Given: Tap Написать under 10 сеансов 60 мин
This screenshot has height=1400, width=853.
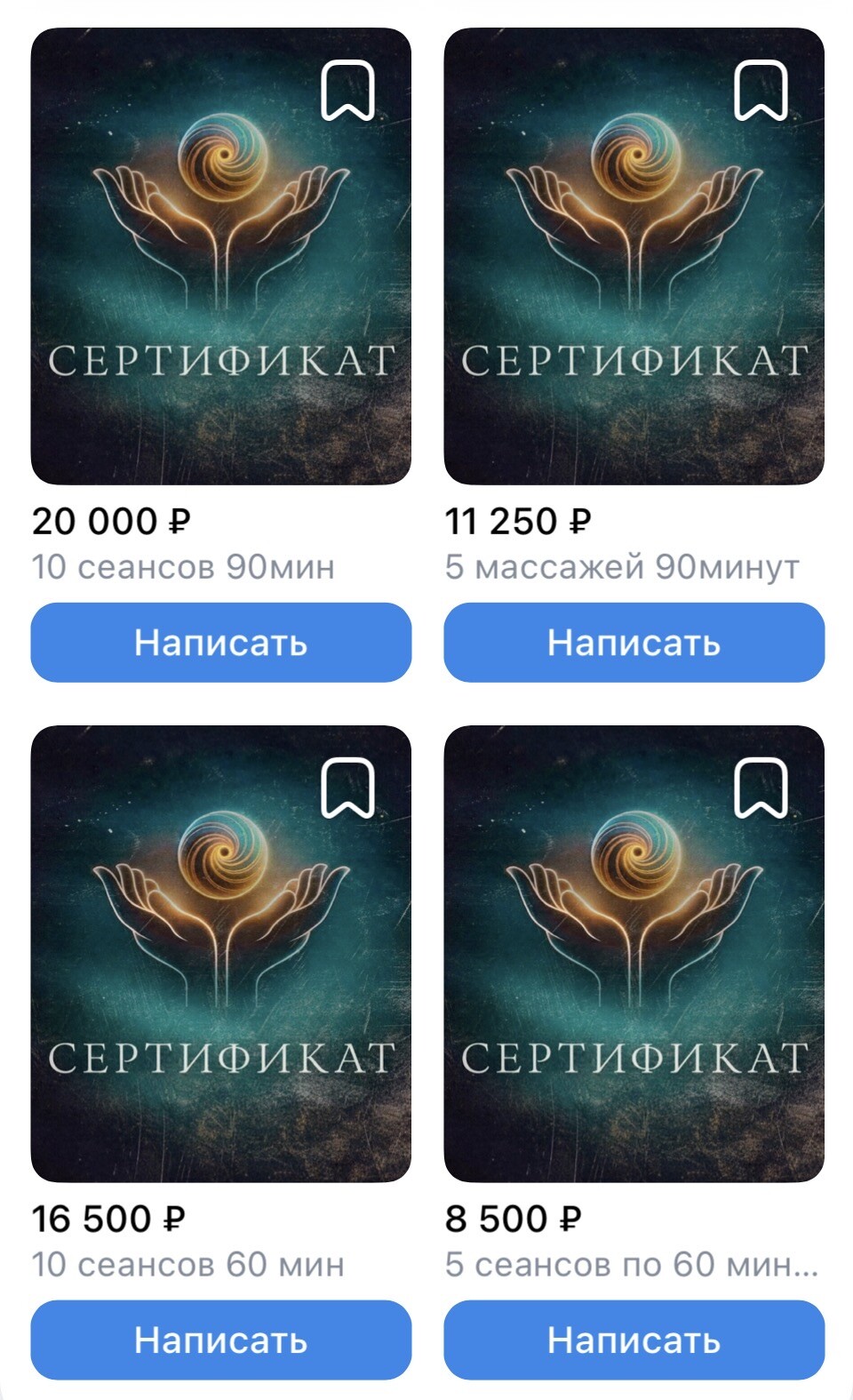Looking at the screenshot, I should click(221, 1340).
